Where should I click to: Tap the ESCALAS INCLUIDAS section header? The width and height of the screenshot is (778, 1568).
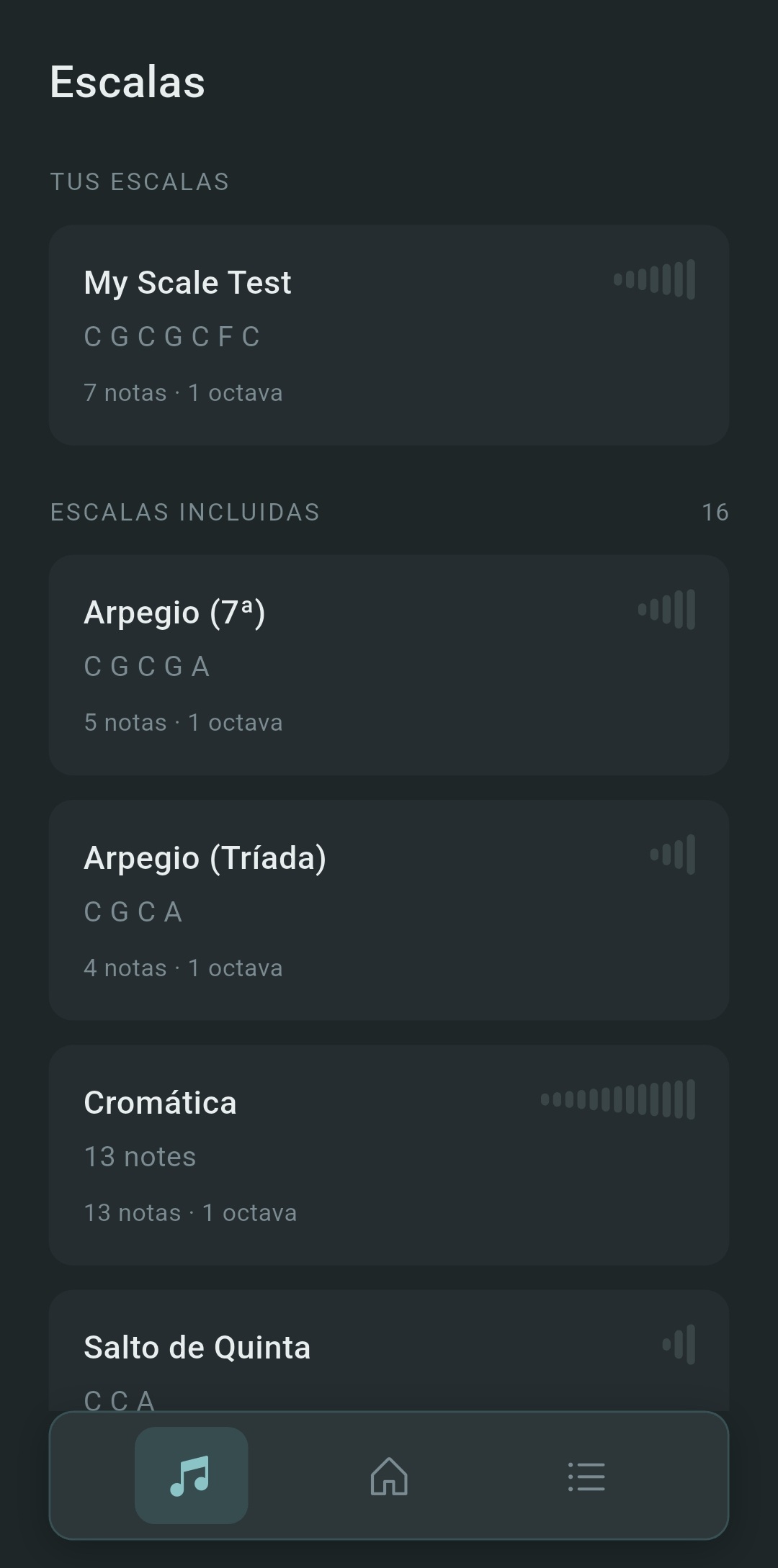(x=184, y=512)
